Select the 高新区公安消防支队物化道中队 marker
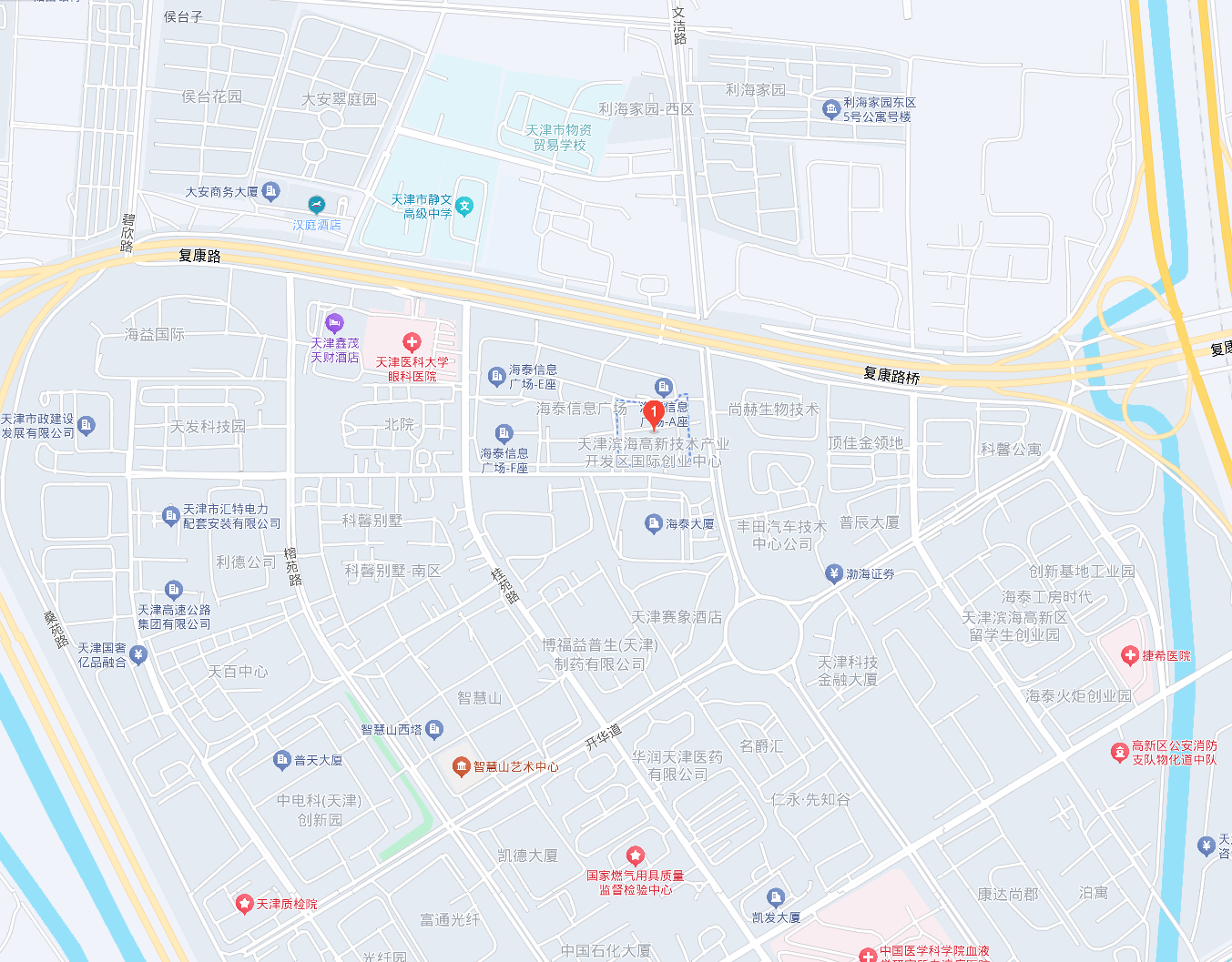The image size is (1232, 962). click(x=1119, y=753)
